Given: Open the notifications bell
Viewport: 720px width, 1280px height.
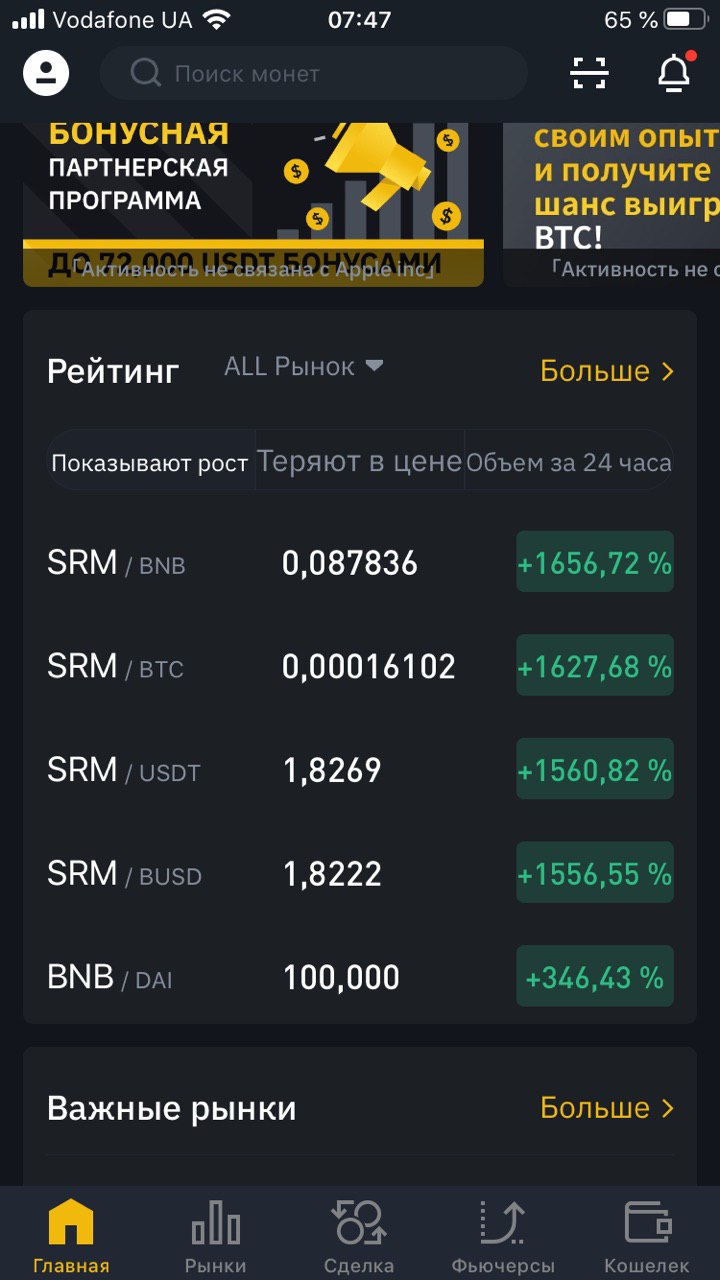Looking at the screenshot, I should [675, 72].
